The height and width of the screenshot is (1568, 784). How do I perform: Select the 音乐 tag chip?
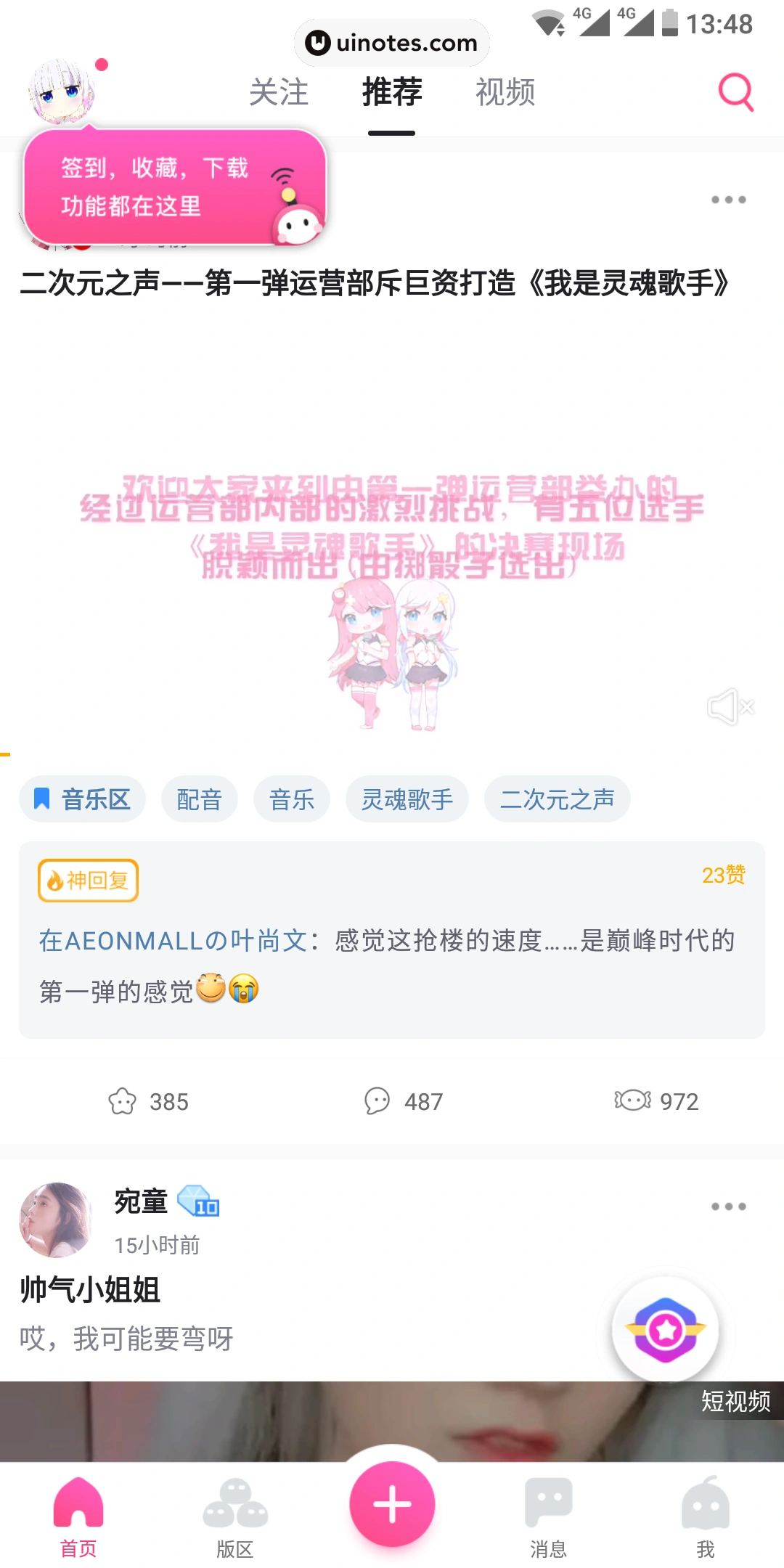[292, 799]
